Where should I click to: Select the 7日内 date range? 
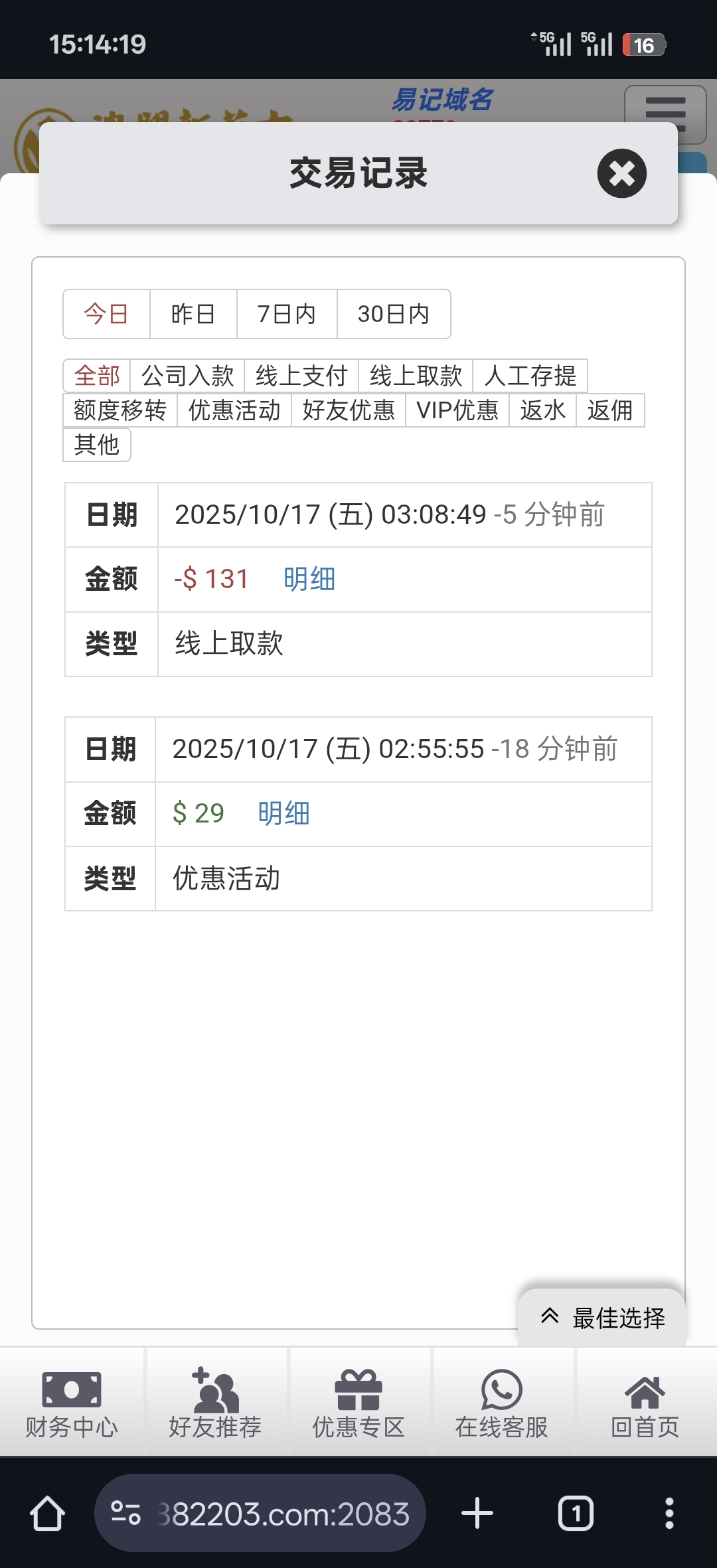click(287, 314)
